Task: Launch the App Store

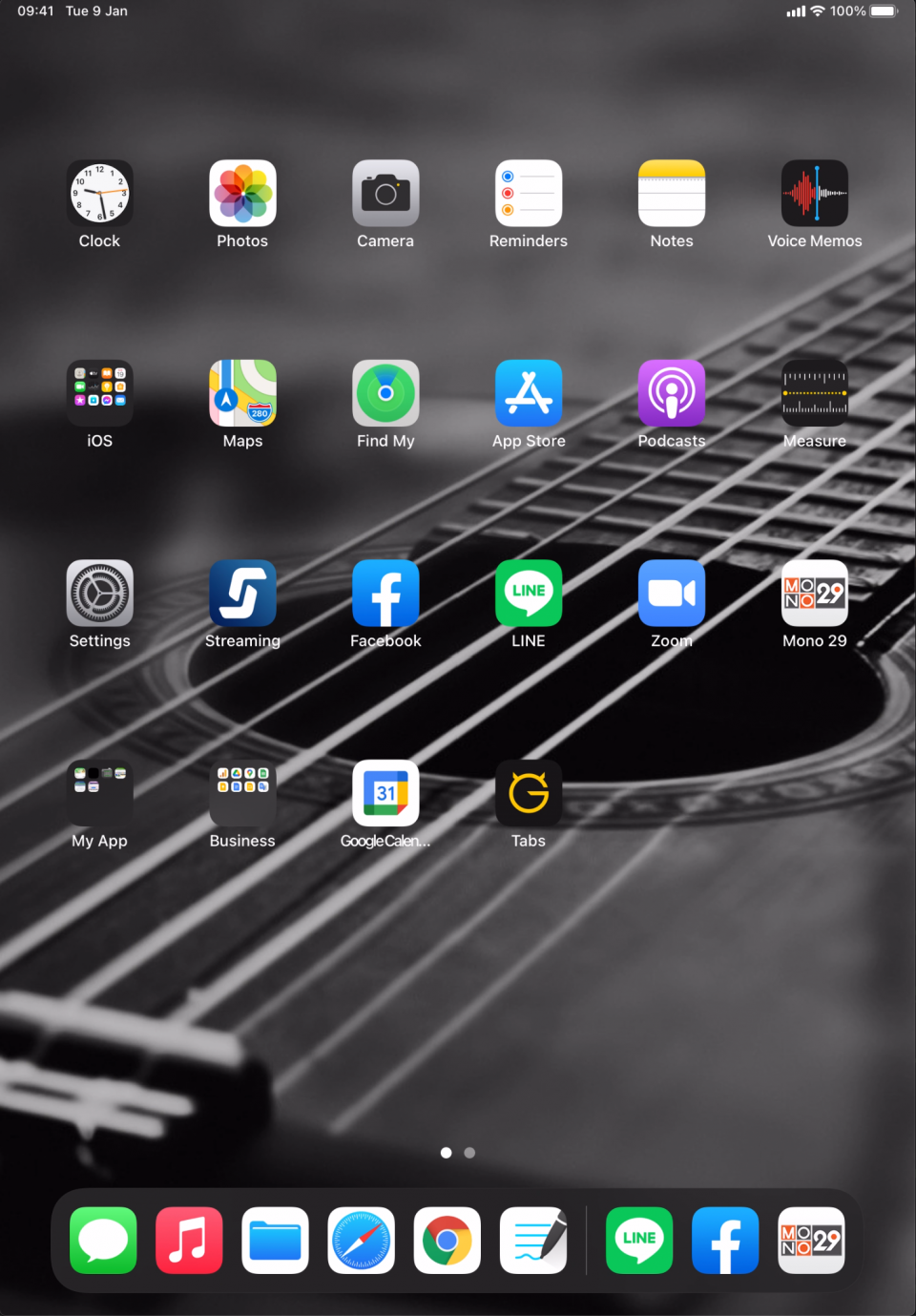Action: [x=529, y=393]
